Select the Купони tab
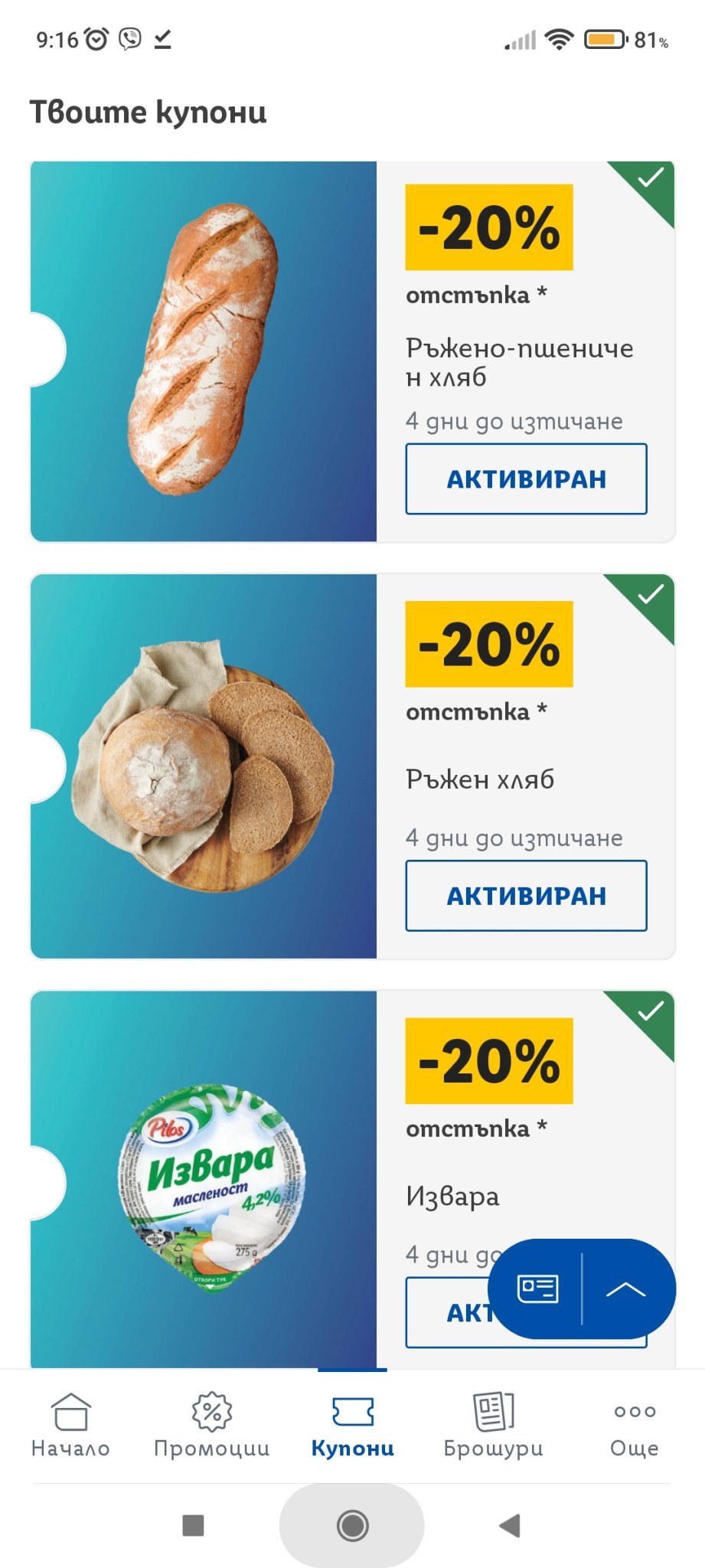 (353, 1425)
